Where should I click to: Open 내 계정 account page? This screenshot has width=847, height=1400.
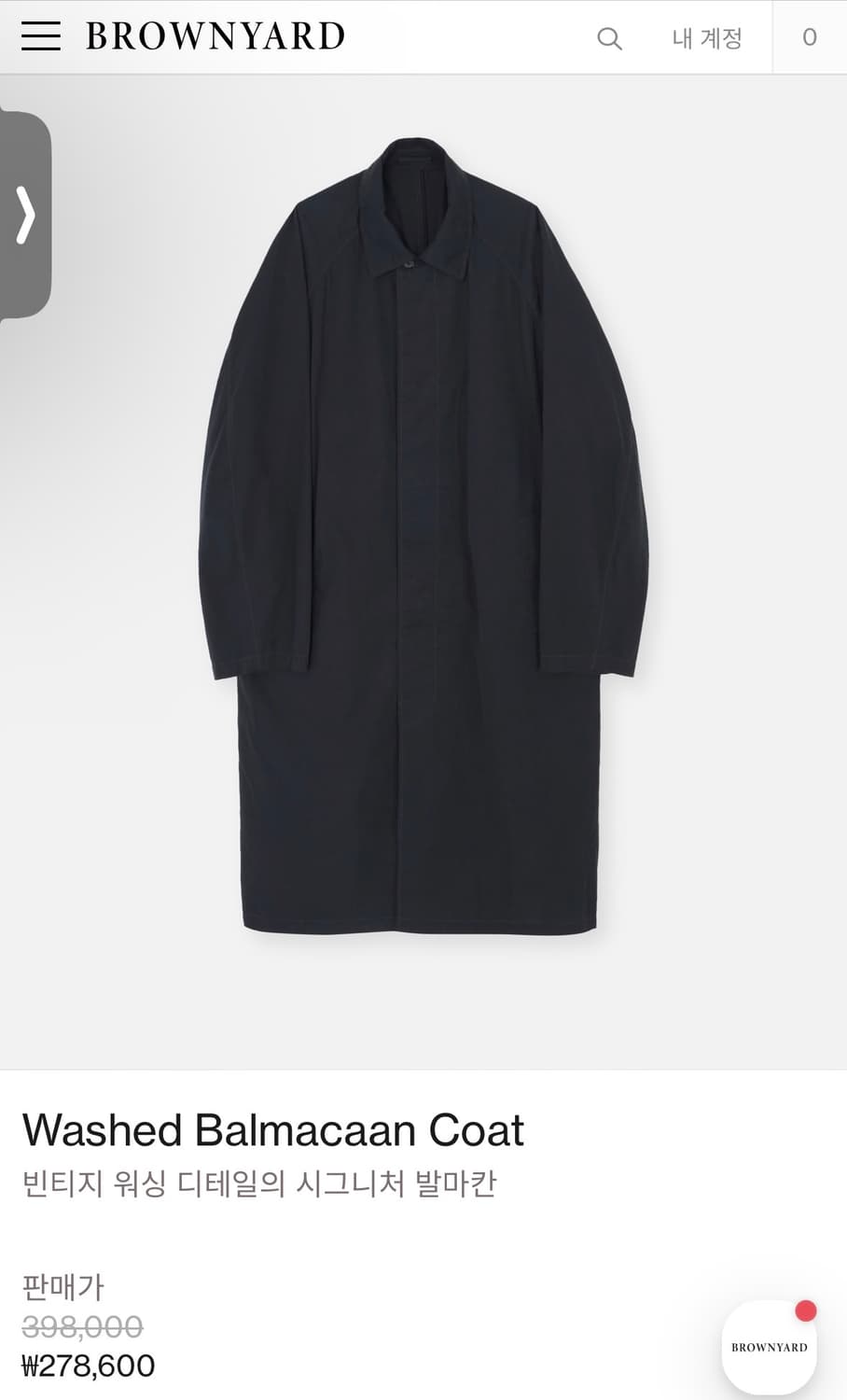[707, 38]
